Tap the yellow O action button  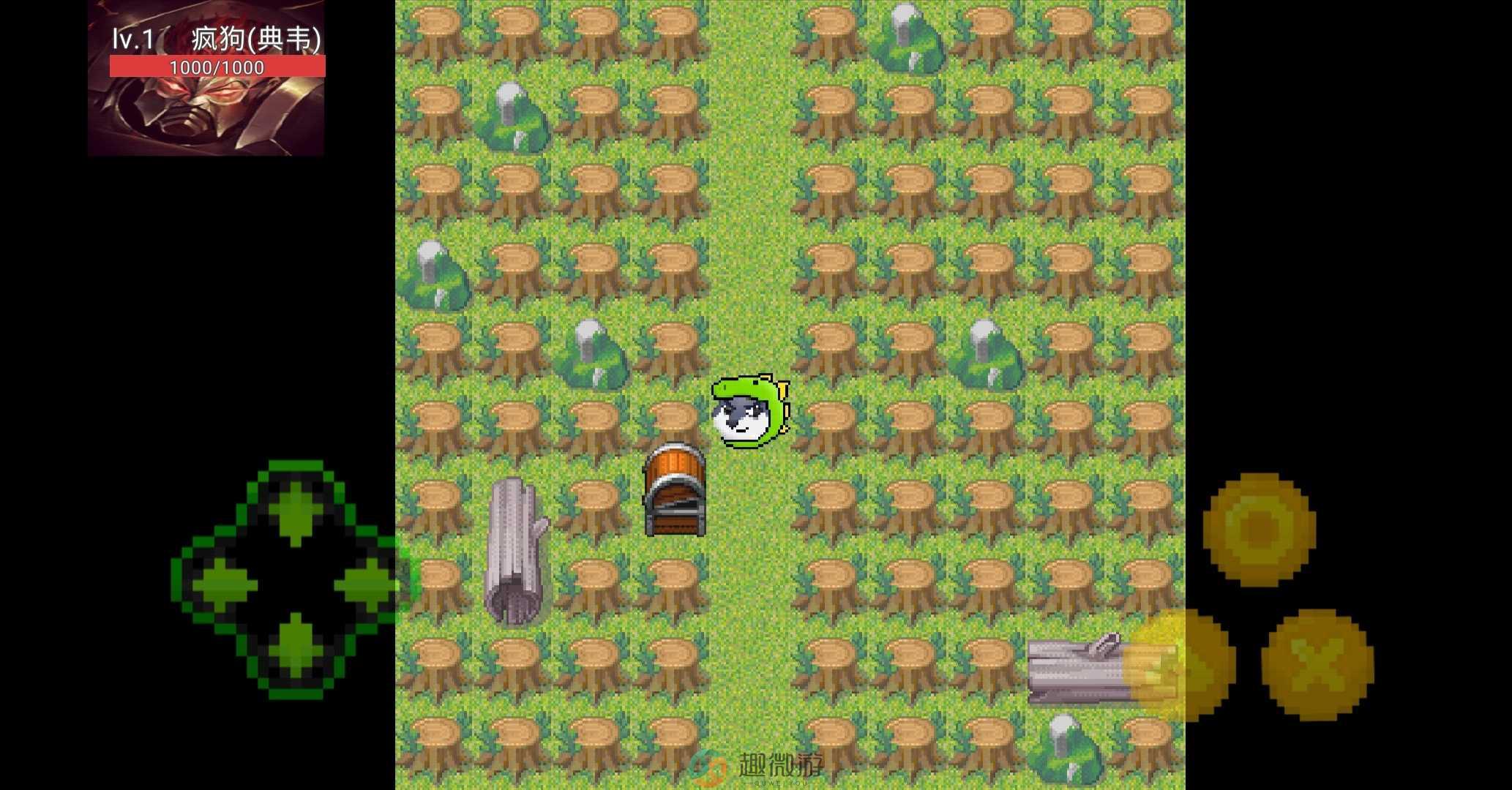pos(1259,529)
